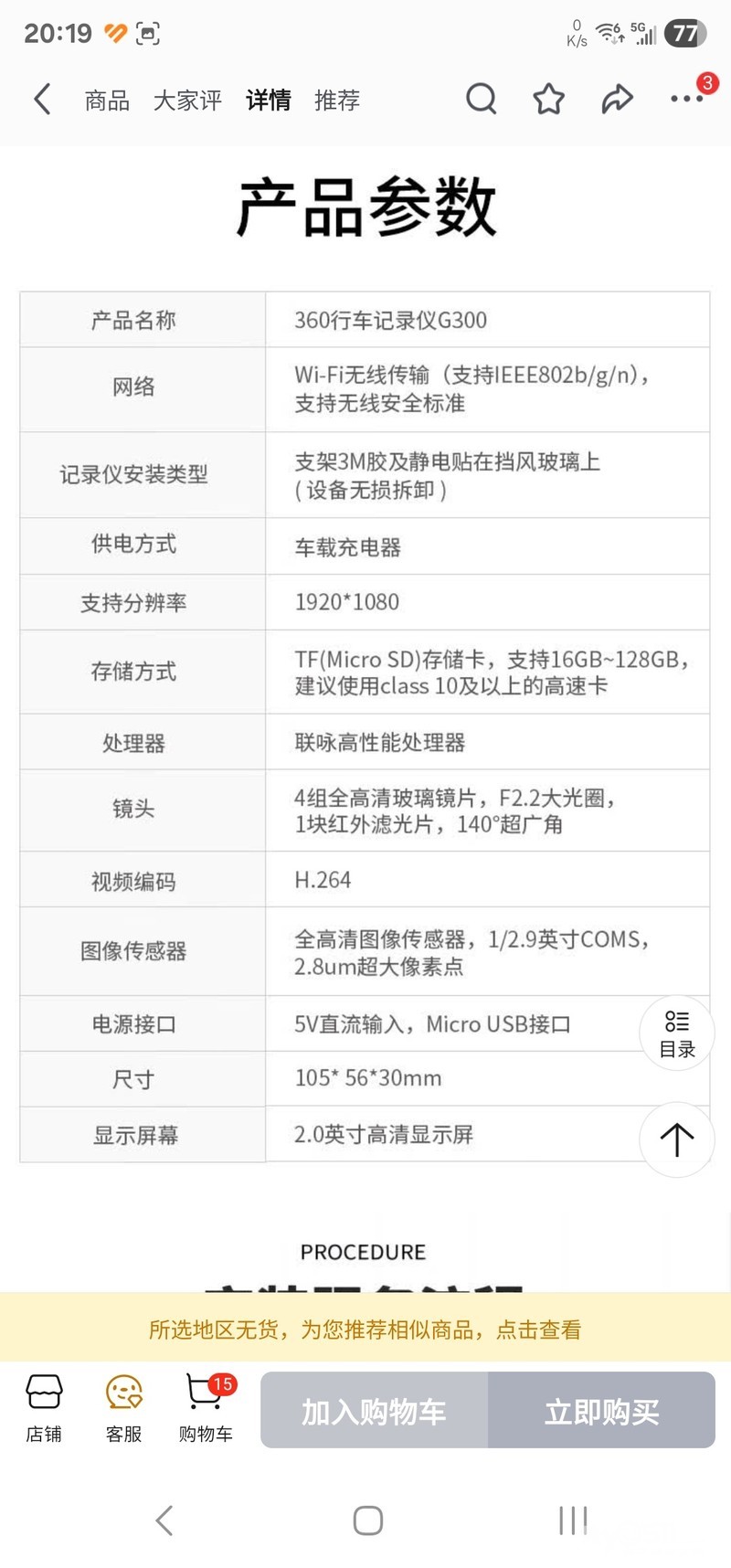Favorite this product with the star icon

point(548,99)
